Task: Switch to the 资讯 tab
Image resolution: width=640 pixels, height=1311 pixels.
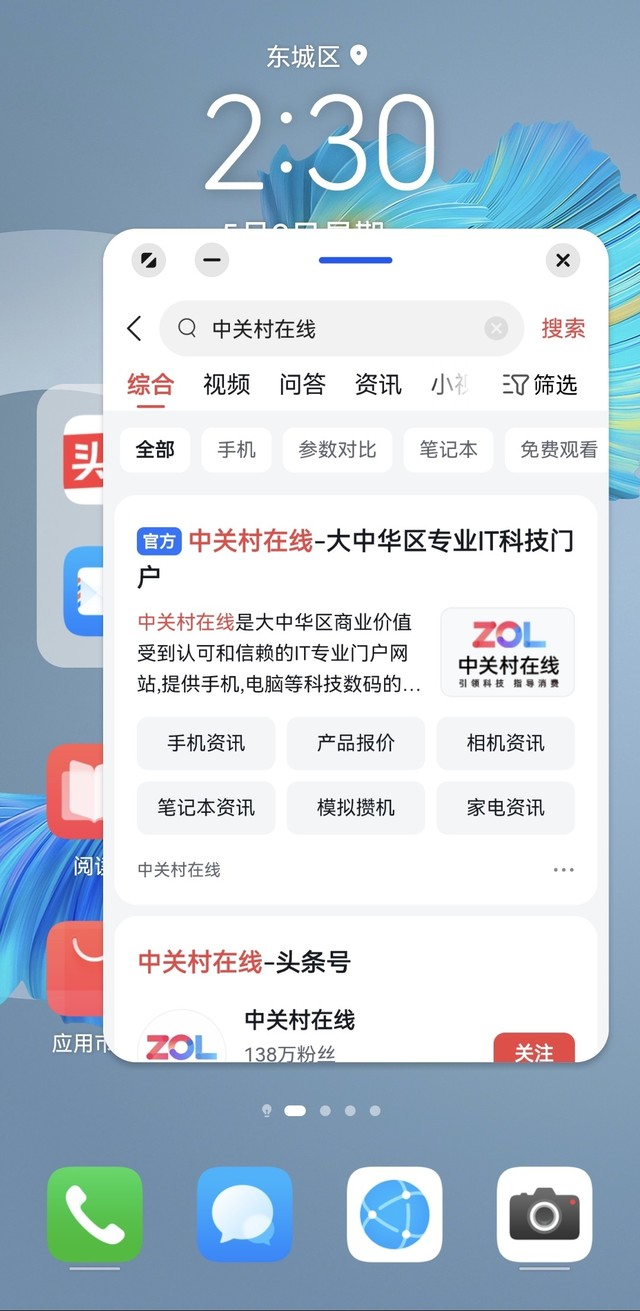Action: click(x=378, y=384)
